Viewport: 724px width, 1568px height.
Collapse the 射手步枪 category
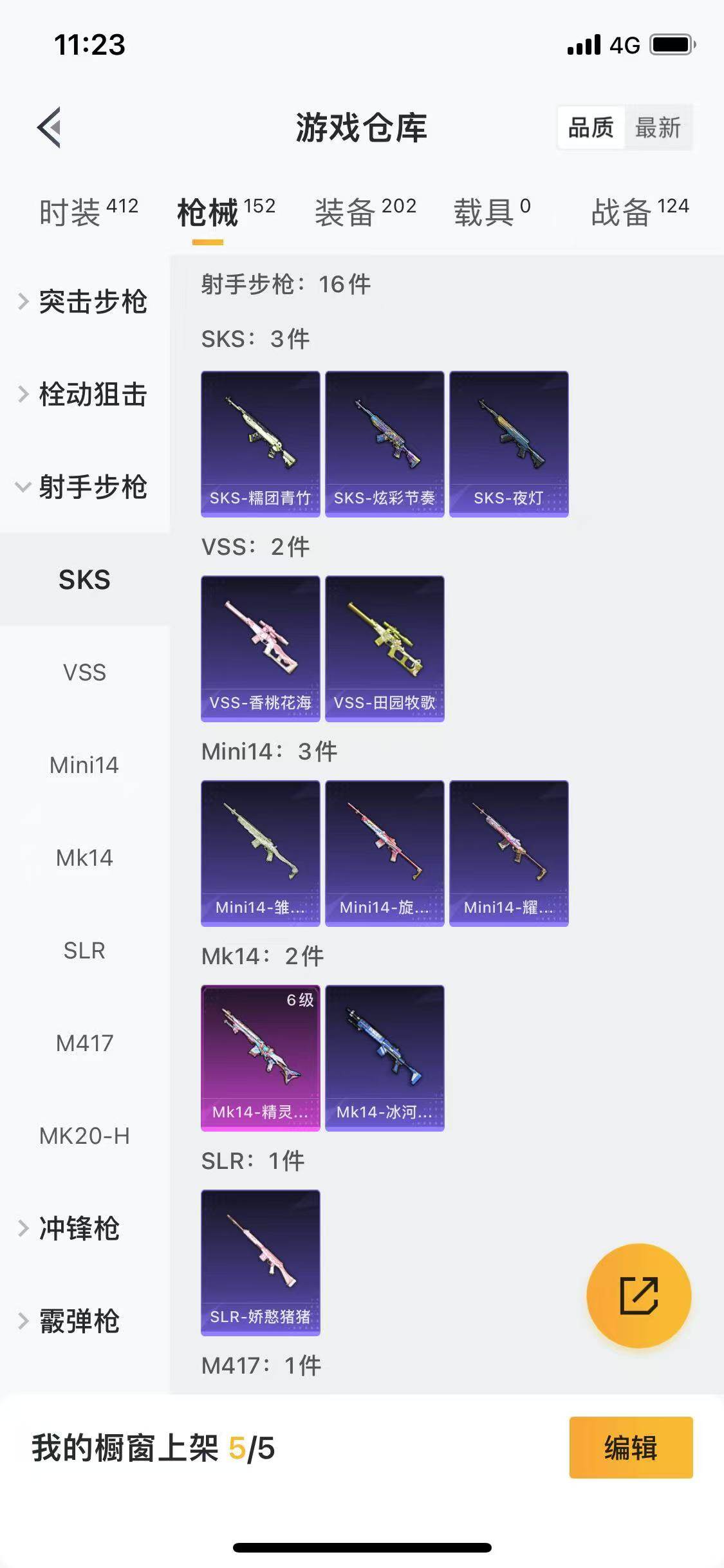(x=85, y=487)
